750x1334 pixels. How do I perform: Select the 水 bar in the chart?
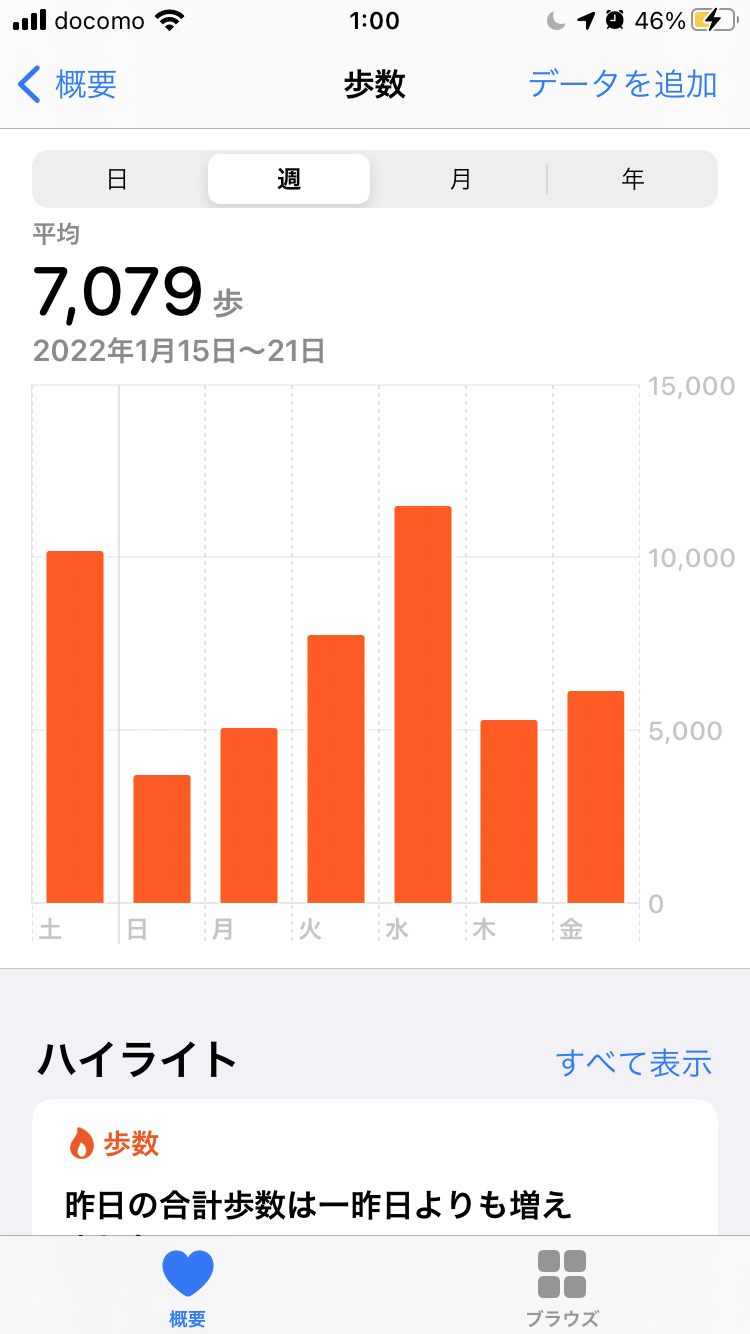tap(422, 704)
